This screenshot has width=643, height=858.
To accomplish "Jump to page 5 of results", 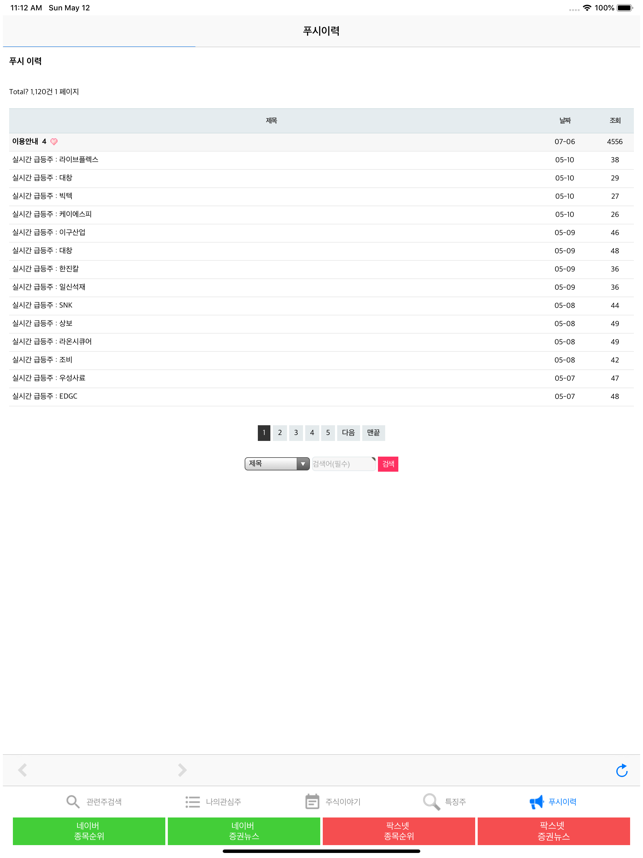I will (x=328, y=433).
